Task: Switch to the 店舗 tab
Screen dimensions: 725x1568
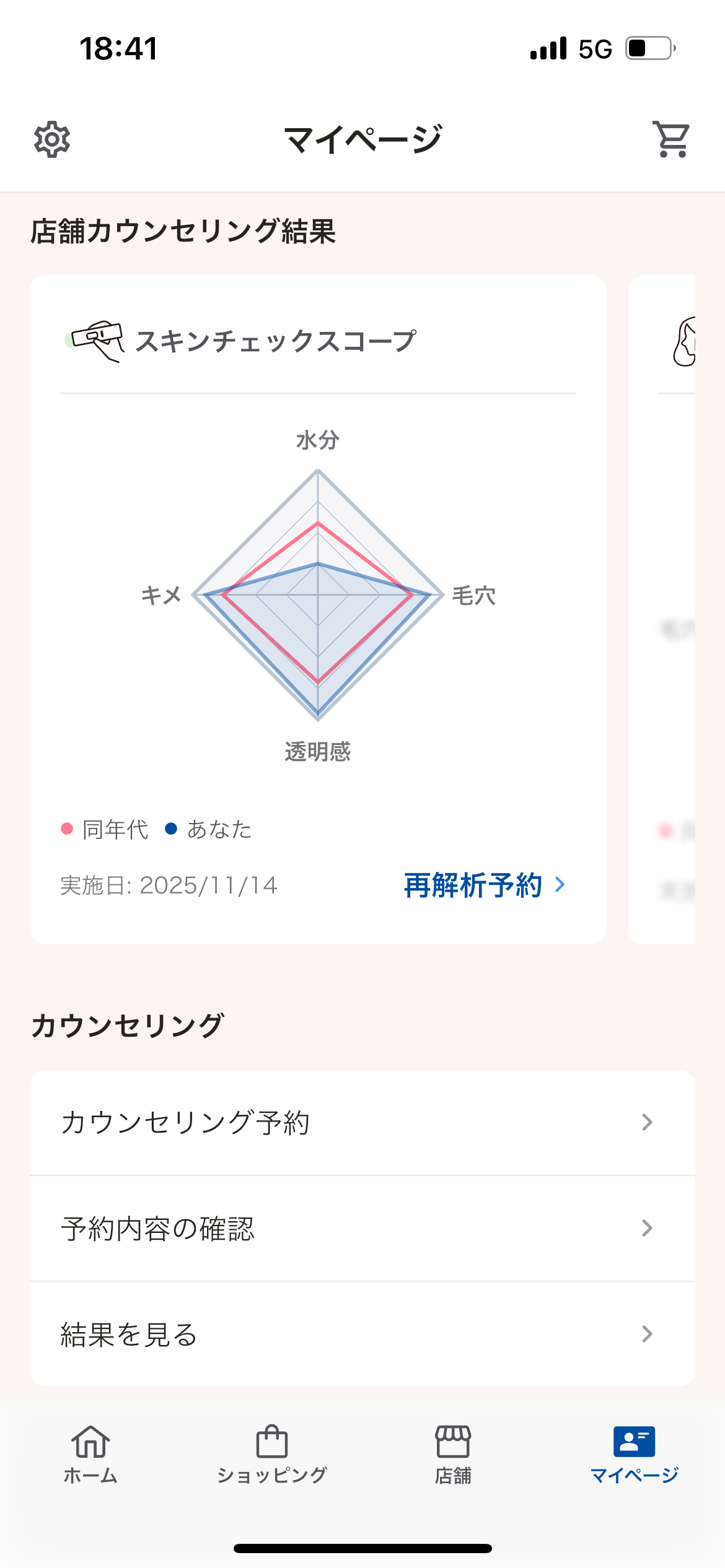Action: pyautogui.click(x=453, y=1455)
